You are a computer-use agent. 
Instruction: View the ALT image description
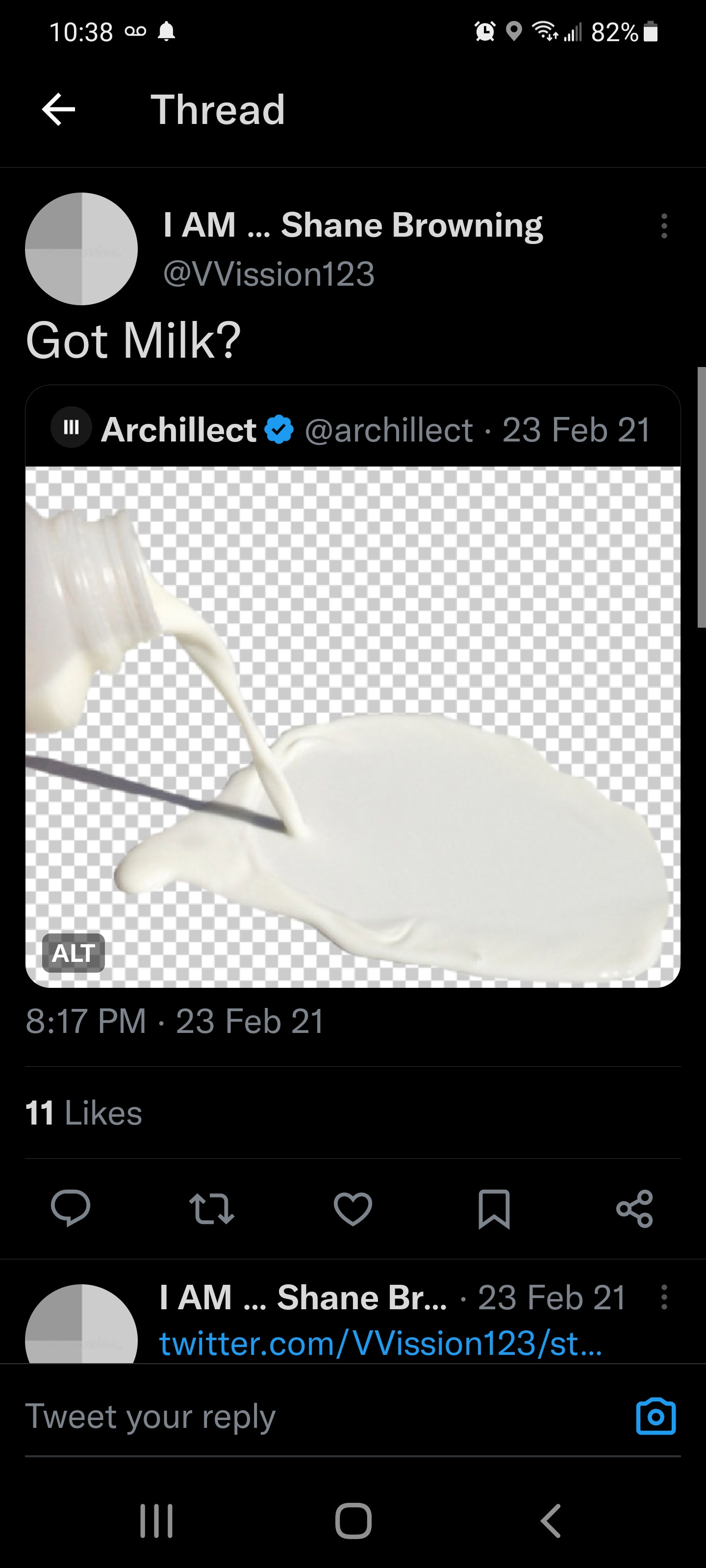point(73,953)
